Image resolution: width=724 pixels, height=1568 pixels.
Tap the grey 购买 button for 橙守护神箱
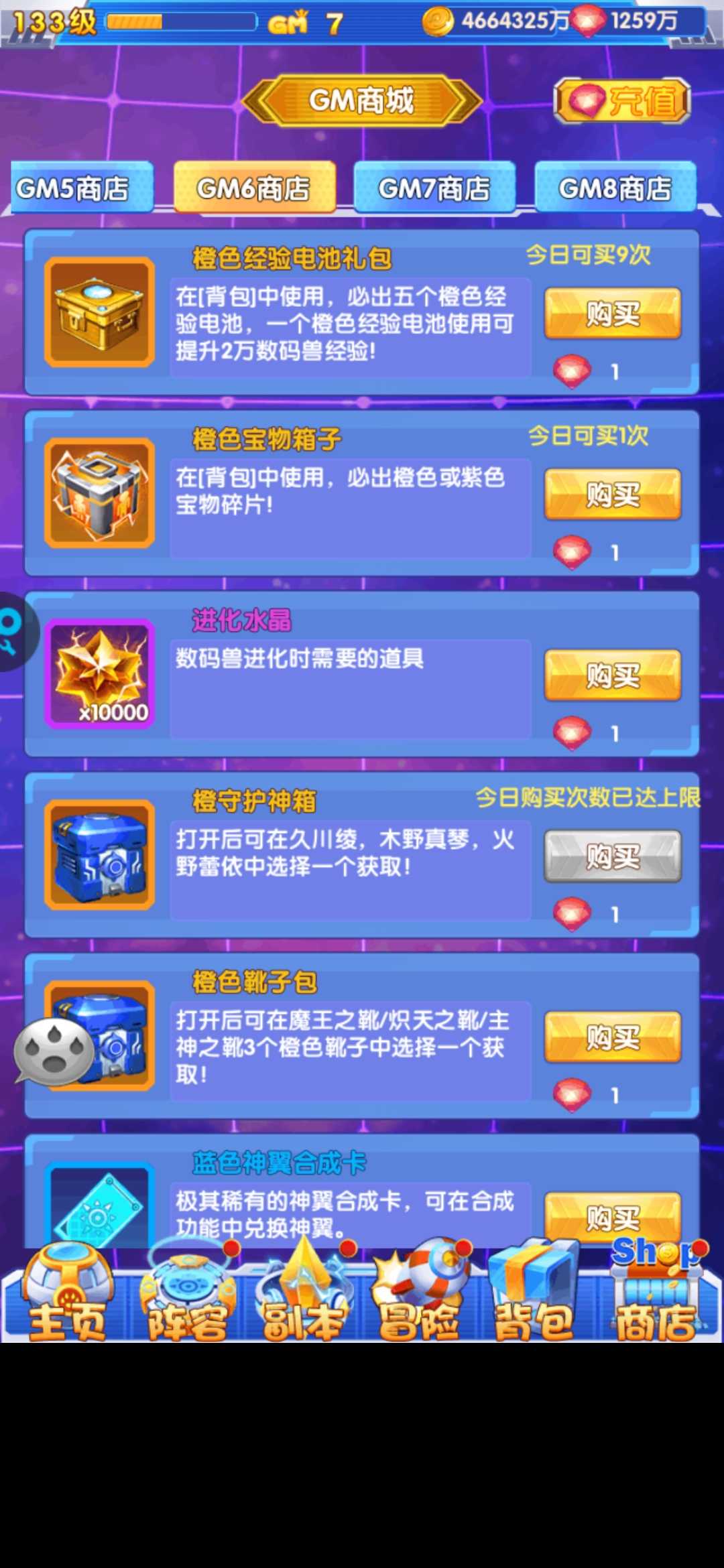[613, 856]
